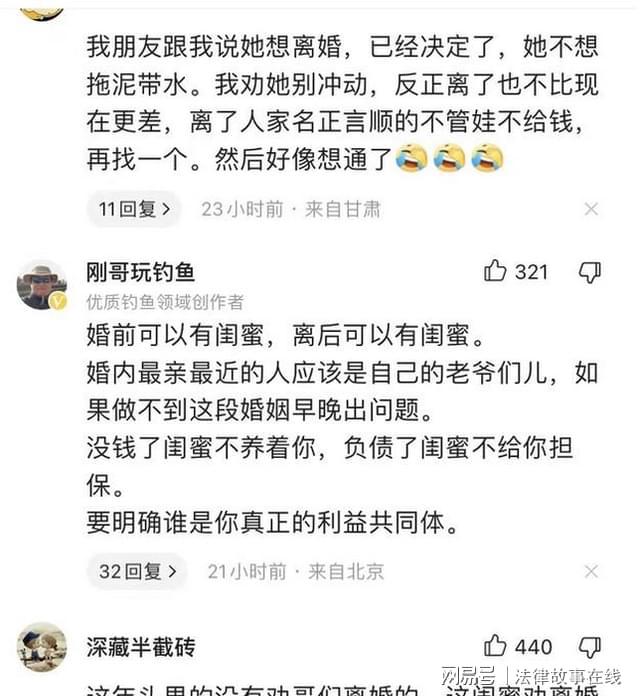This screenshot has width=640, height=696.
Task: Expand the 11 replies under the Gansu comment
Action: pyautogui.click(x=134, y=209)
